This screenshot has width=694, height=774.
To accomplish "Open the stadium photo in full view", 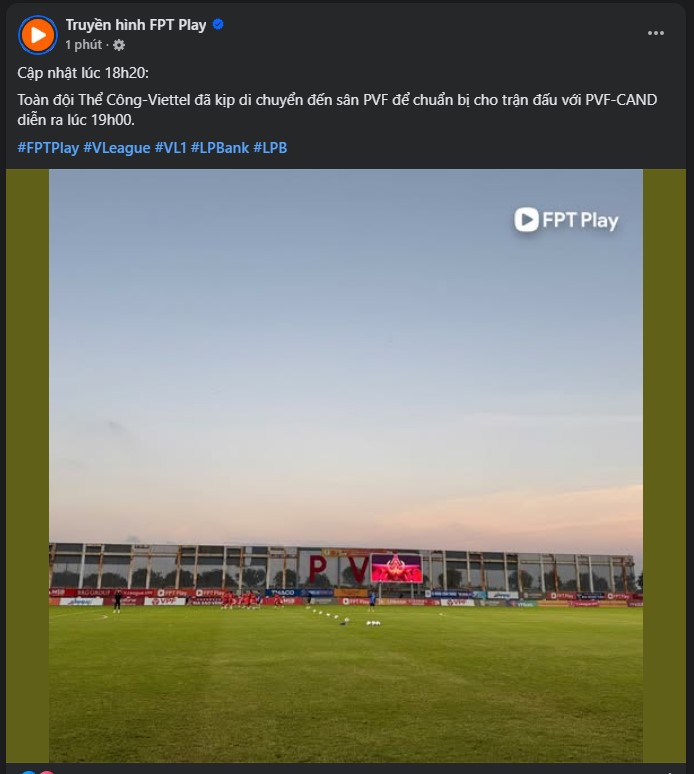I will (x=345, y=465).
